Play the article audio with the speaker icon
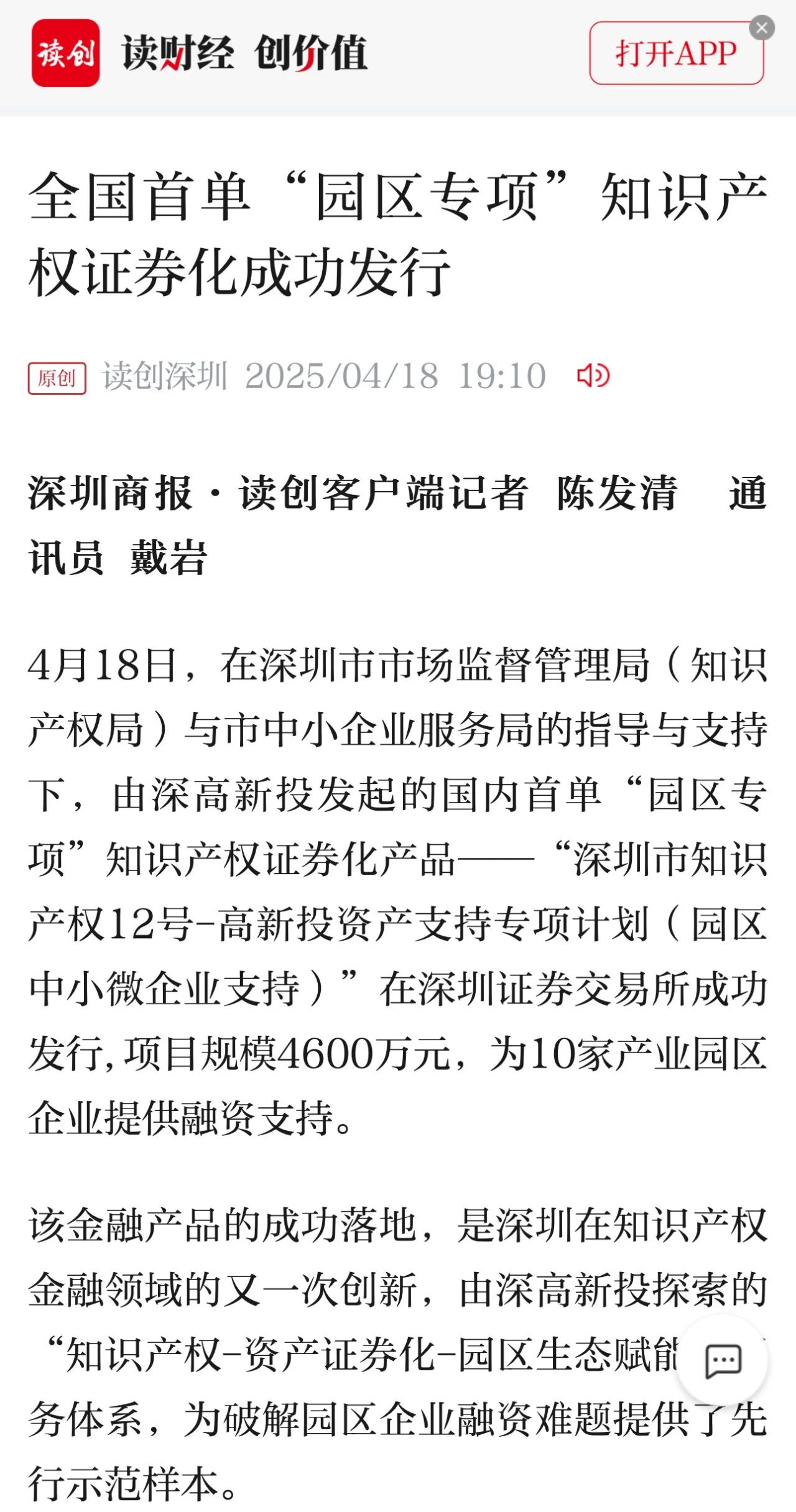The image size is (796, 1512). coord(593,376)
